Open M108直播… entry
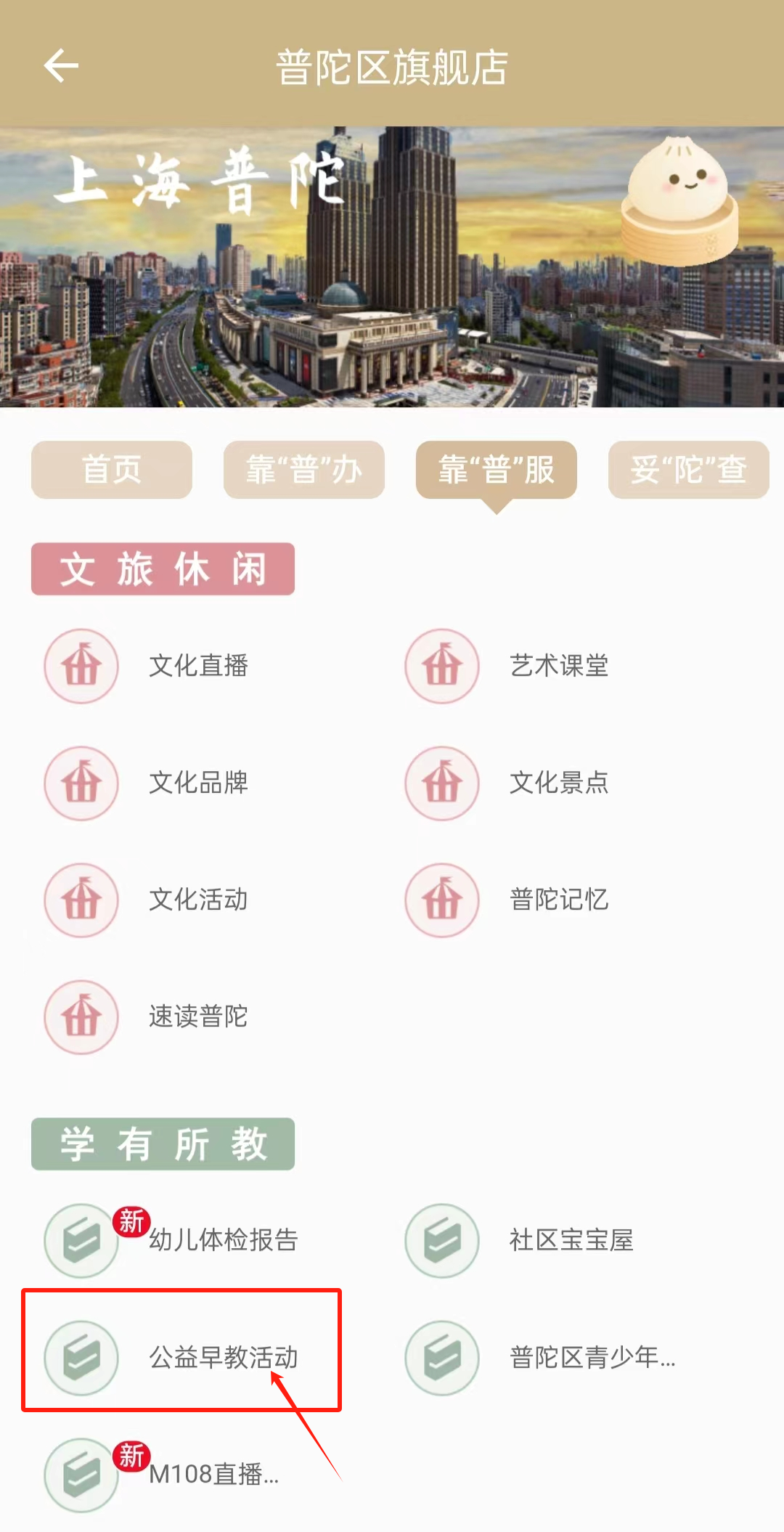The height and width of the screenshot is (1532, 784). tap(213, 1474)
